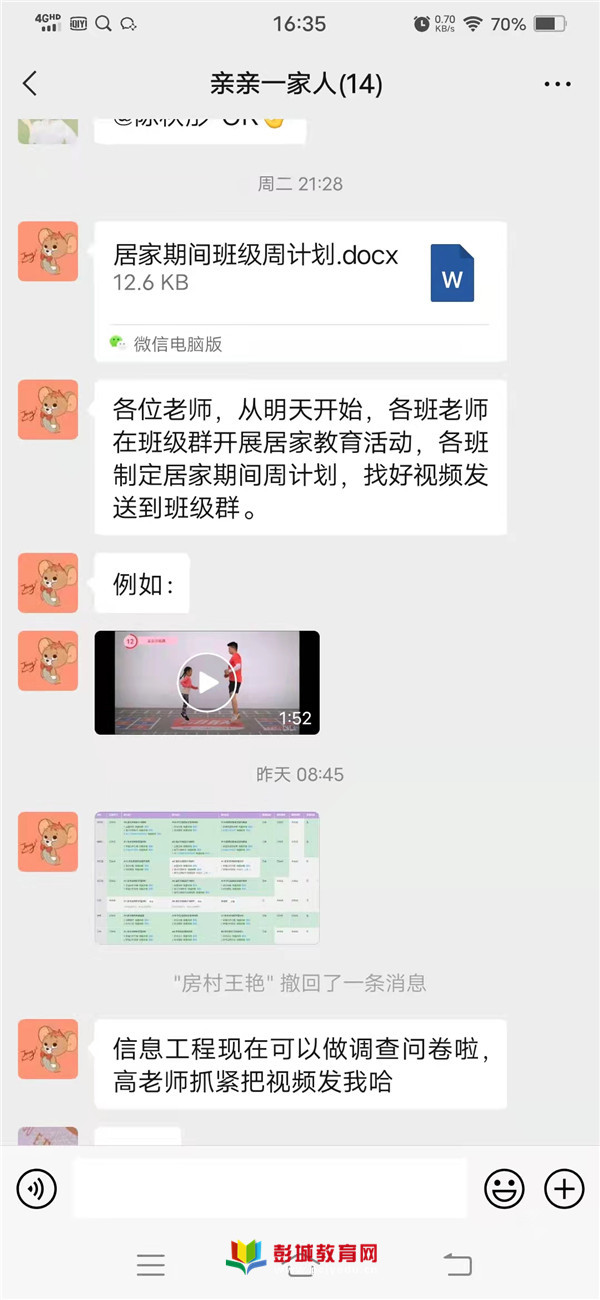Tap the system back button

457,1265
